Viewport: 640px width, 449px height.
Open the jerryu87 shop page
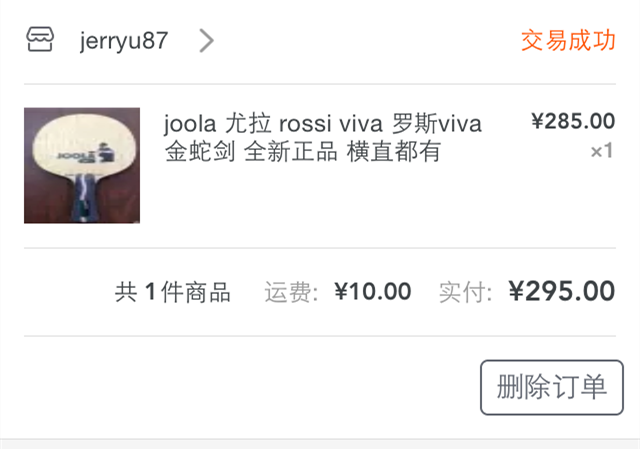(x=123, y=41)
